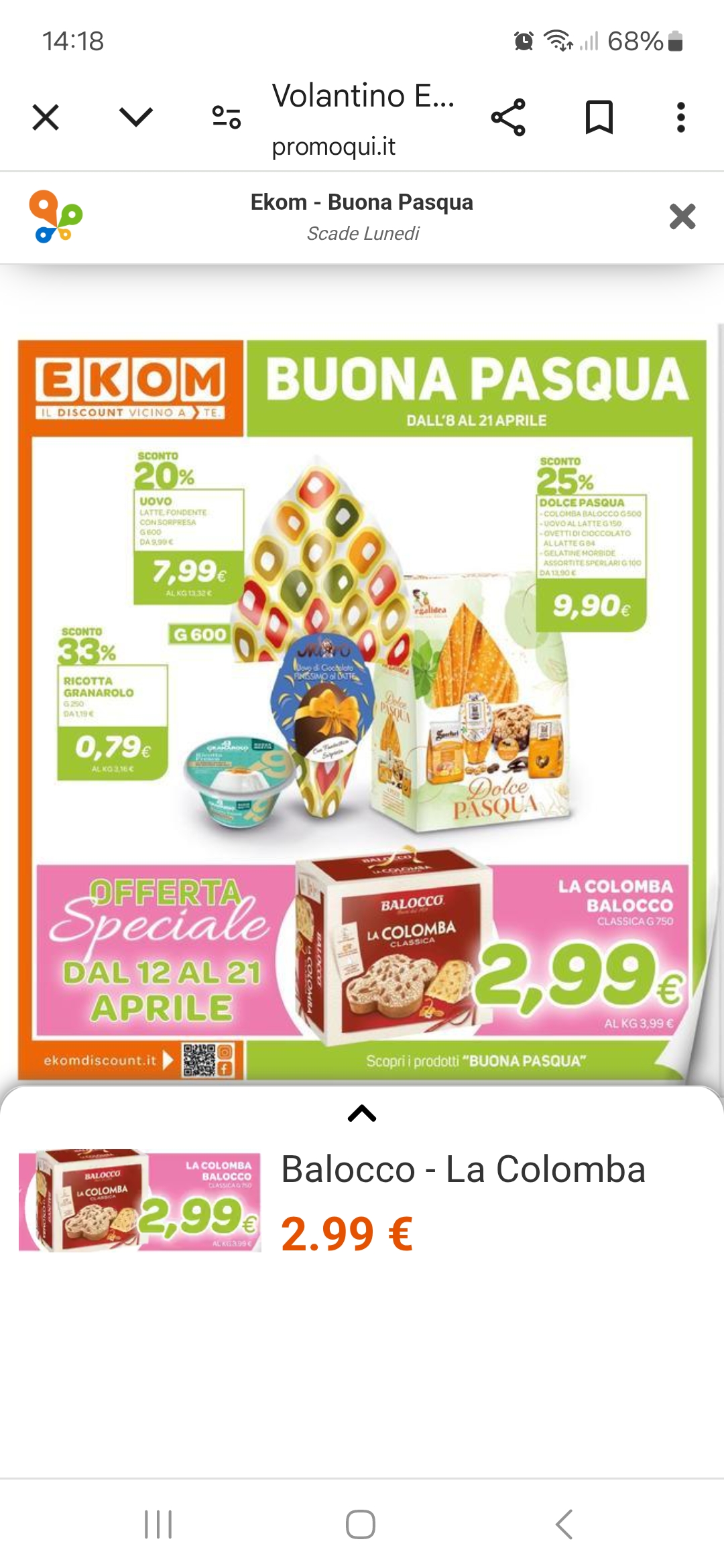The image size is (724, 1568).
Task: Go back with the system back button
Action: pyautogui.click(x=564, y=1524)
